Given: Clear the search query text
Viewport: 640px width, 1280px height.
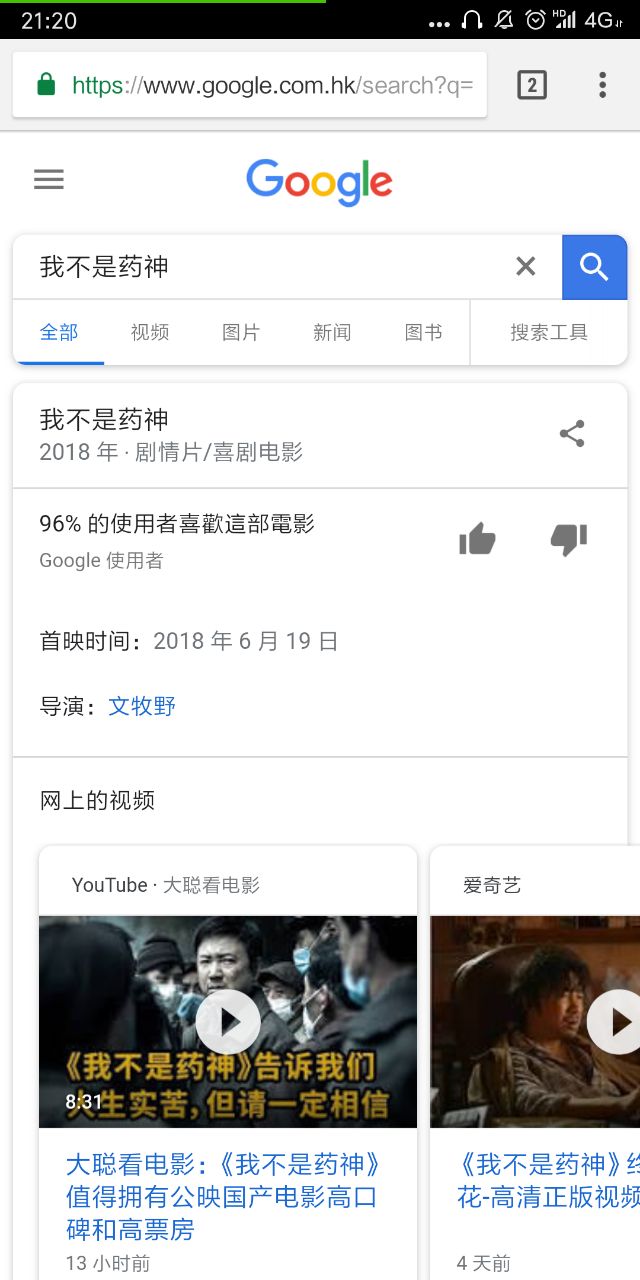Looking at the screenshot, I should pyautogui.click(x=525, y=266).
